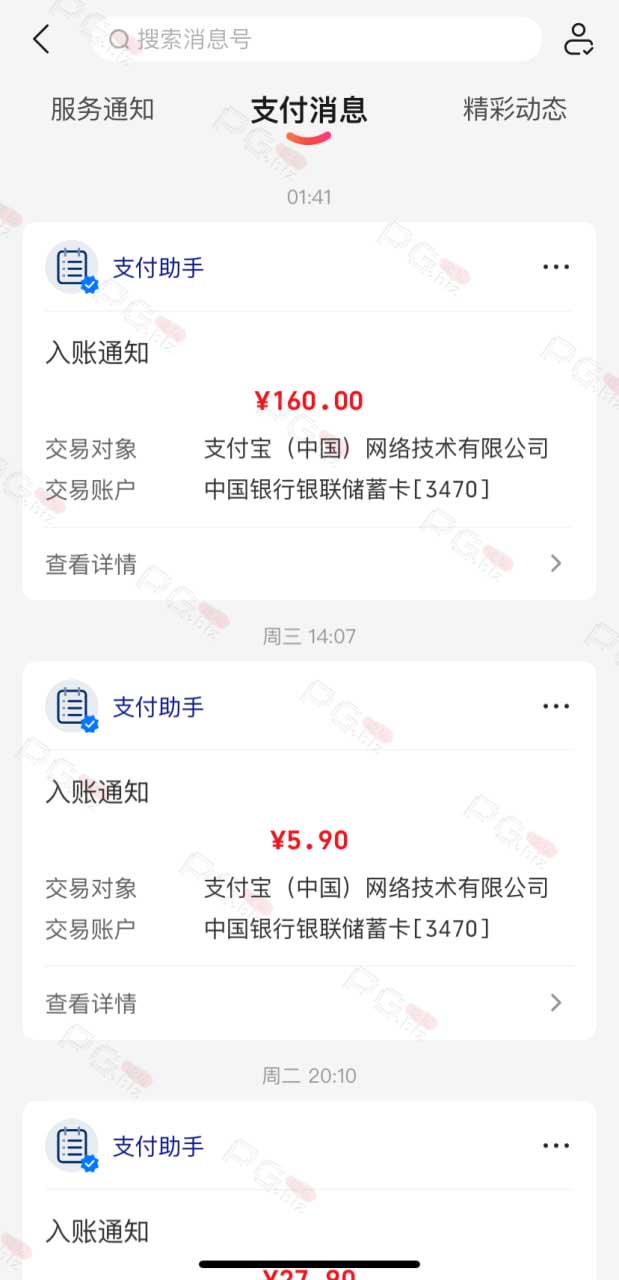Open overflow menu on the 周二 20:10 card
The height and width of the screenshot is (1280, 619).
click(x=556, y=1146)
